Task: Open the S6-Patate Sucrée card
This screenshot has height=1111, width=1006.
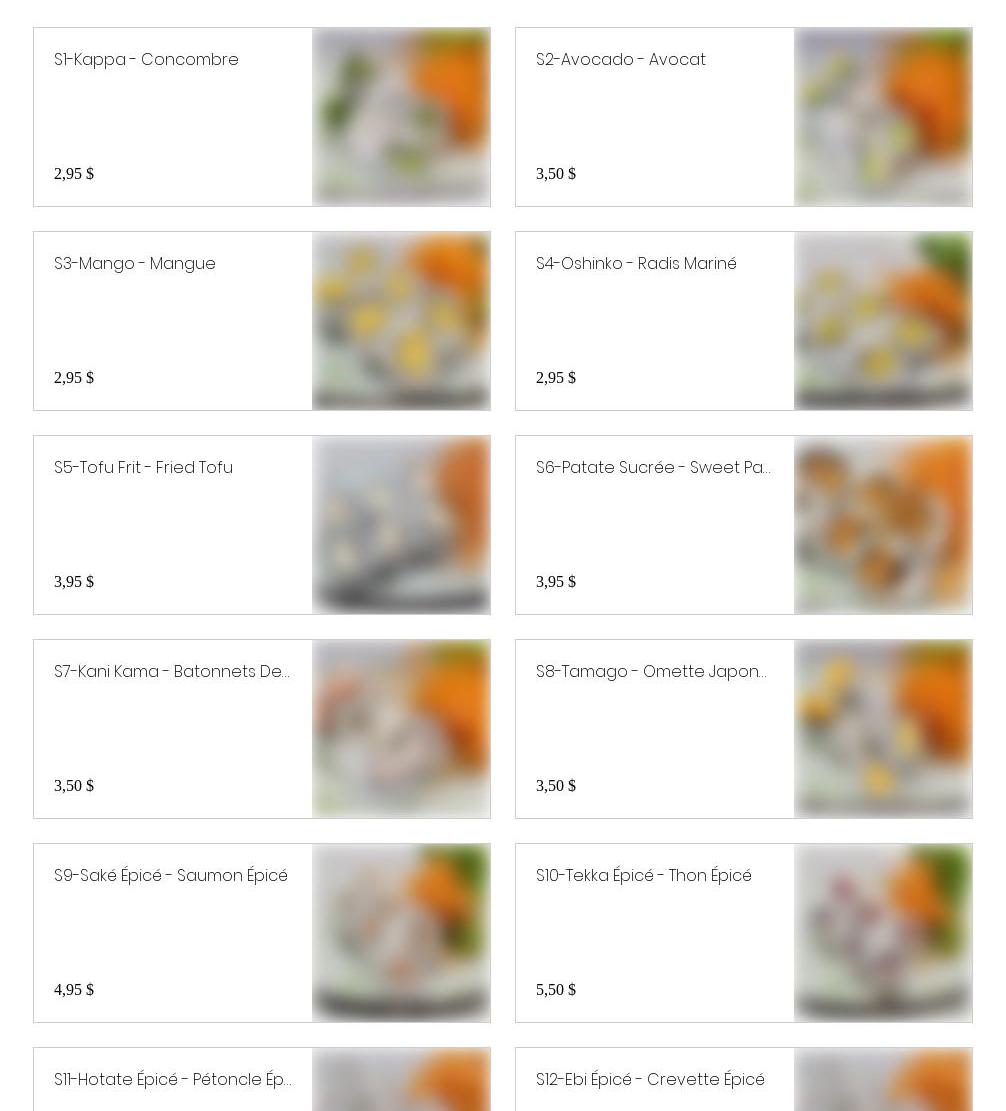Action: tap(653, 468)
